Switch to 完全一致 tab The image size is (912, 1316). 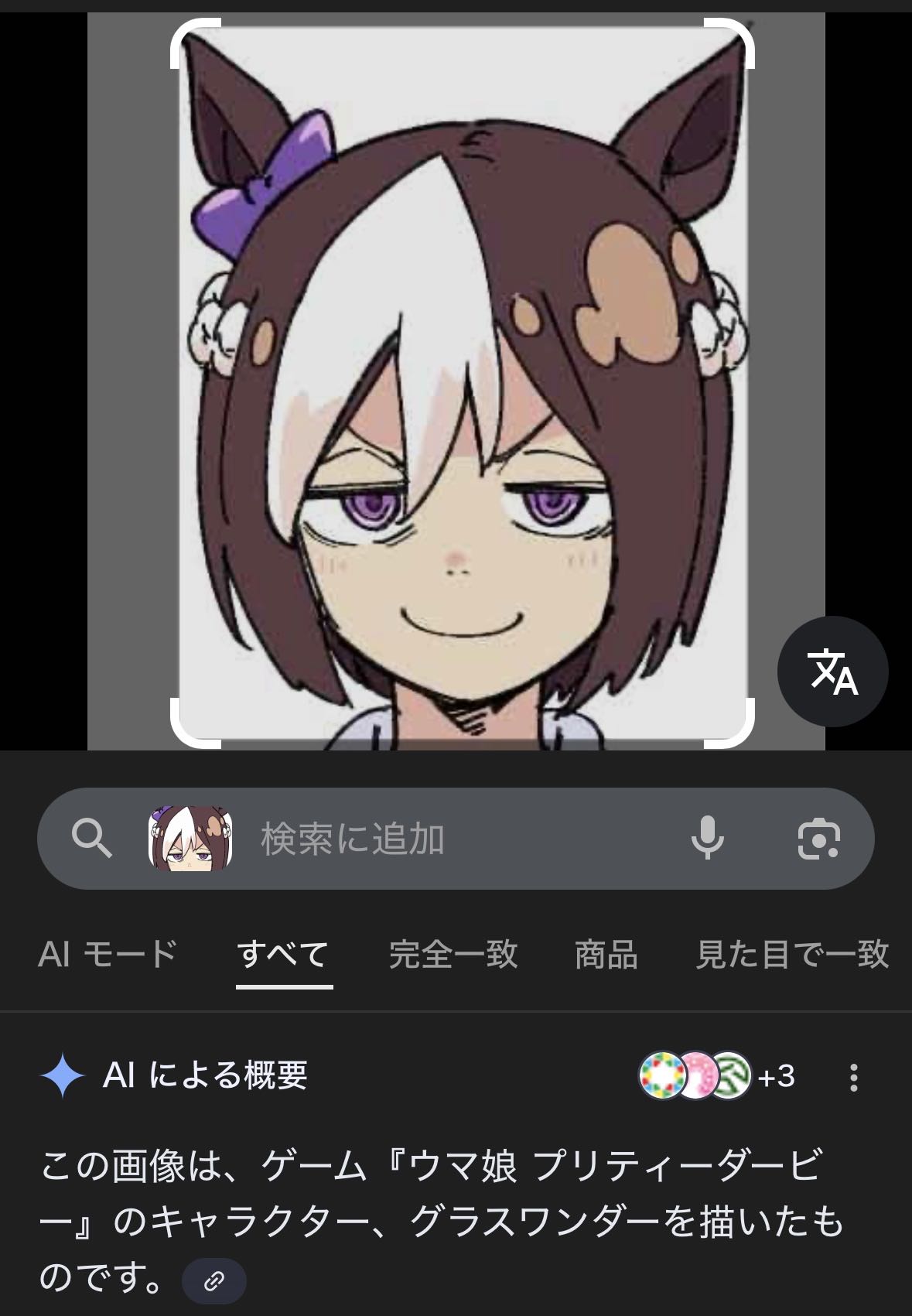[453, 955]
